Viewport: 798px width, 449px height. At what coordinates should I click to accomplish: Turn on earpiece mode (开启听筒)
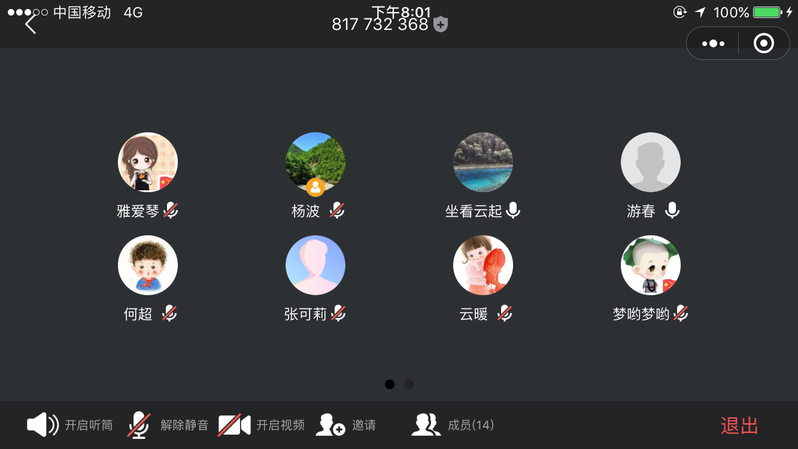[69, 425]
